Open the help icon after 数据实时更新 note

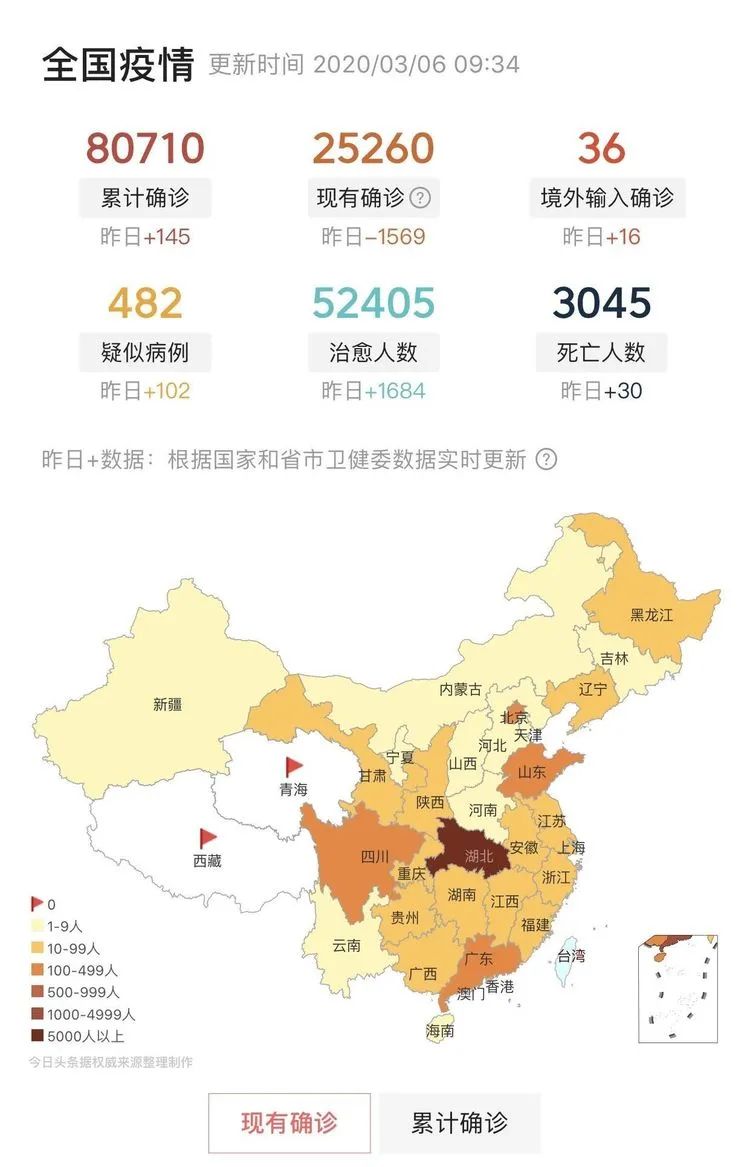(546, 460)
